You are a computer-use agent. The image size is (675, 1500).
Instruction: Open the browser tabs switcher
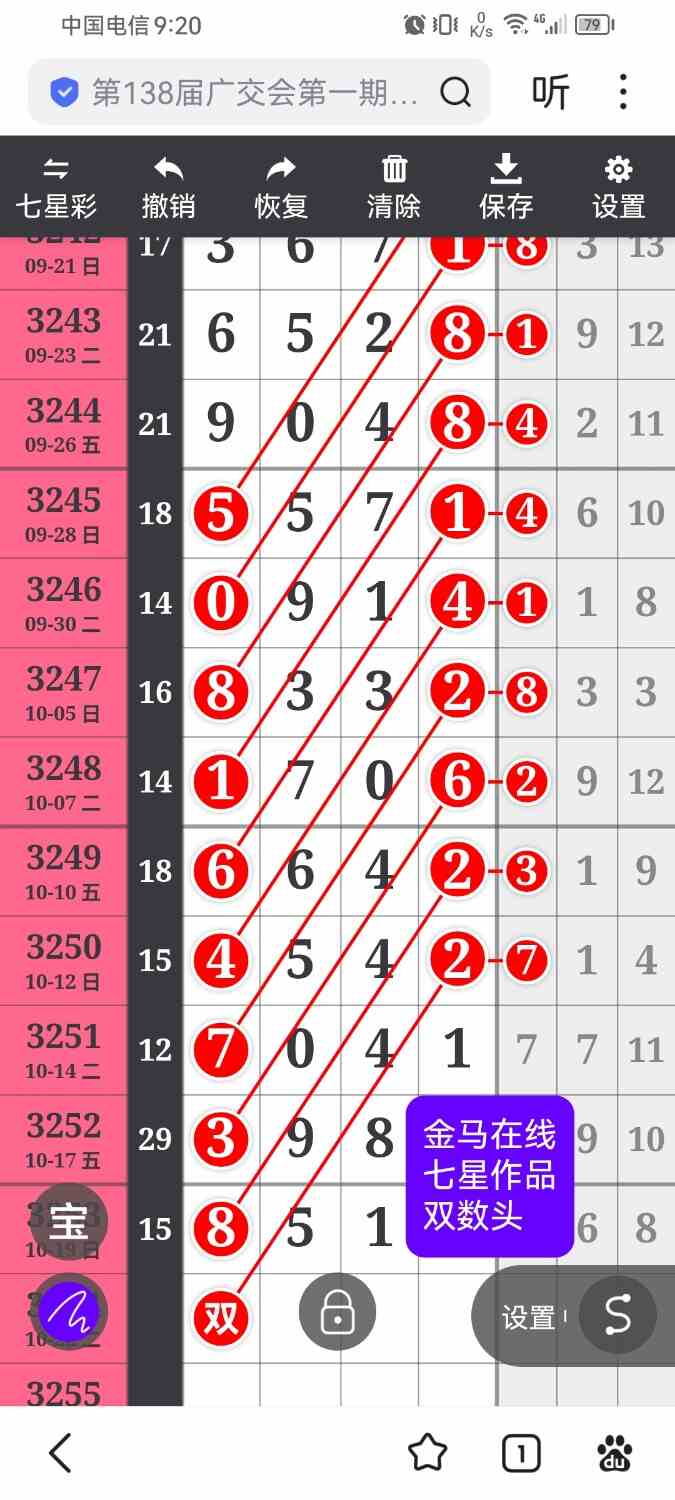(521, 1452)
